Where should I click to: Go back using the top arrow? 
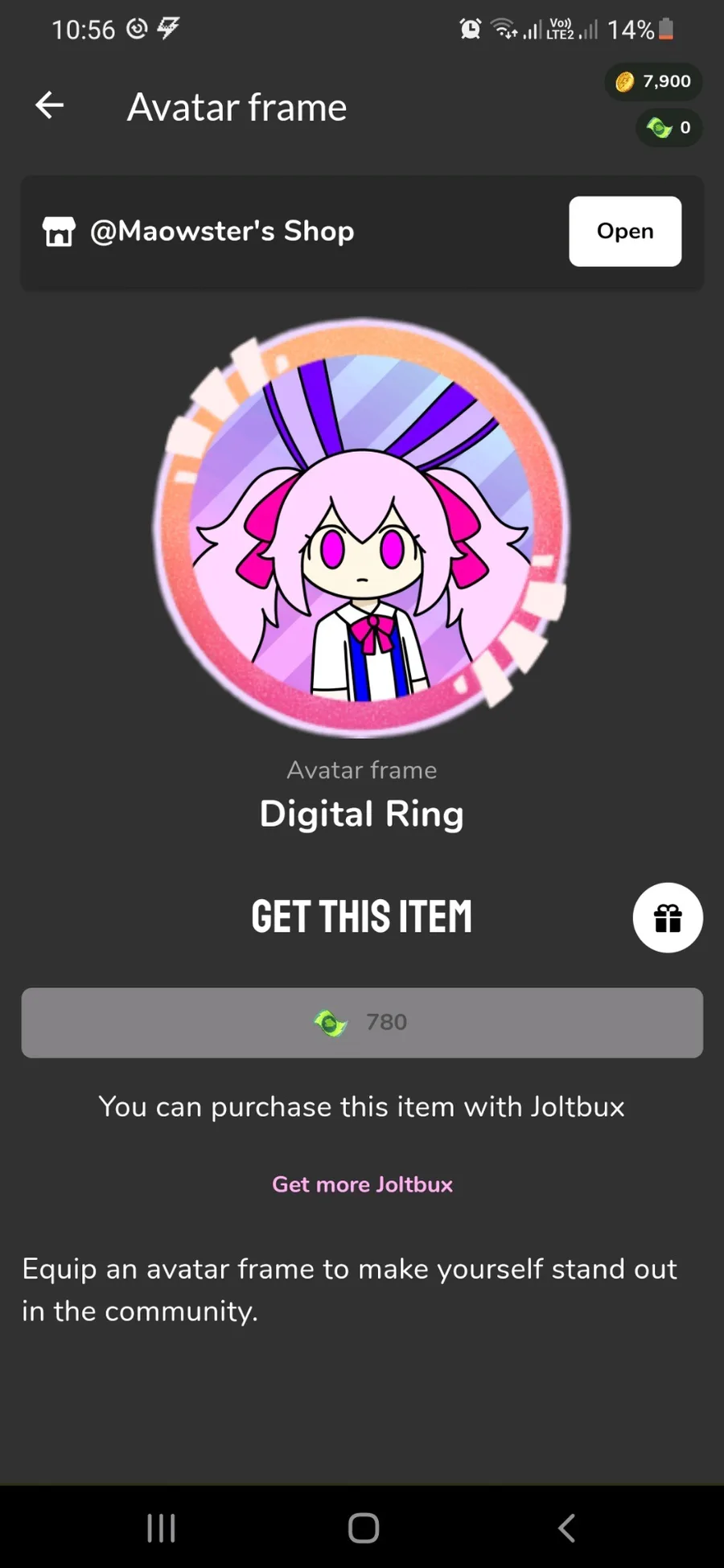click(x=50, y=105)
